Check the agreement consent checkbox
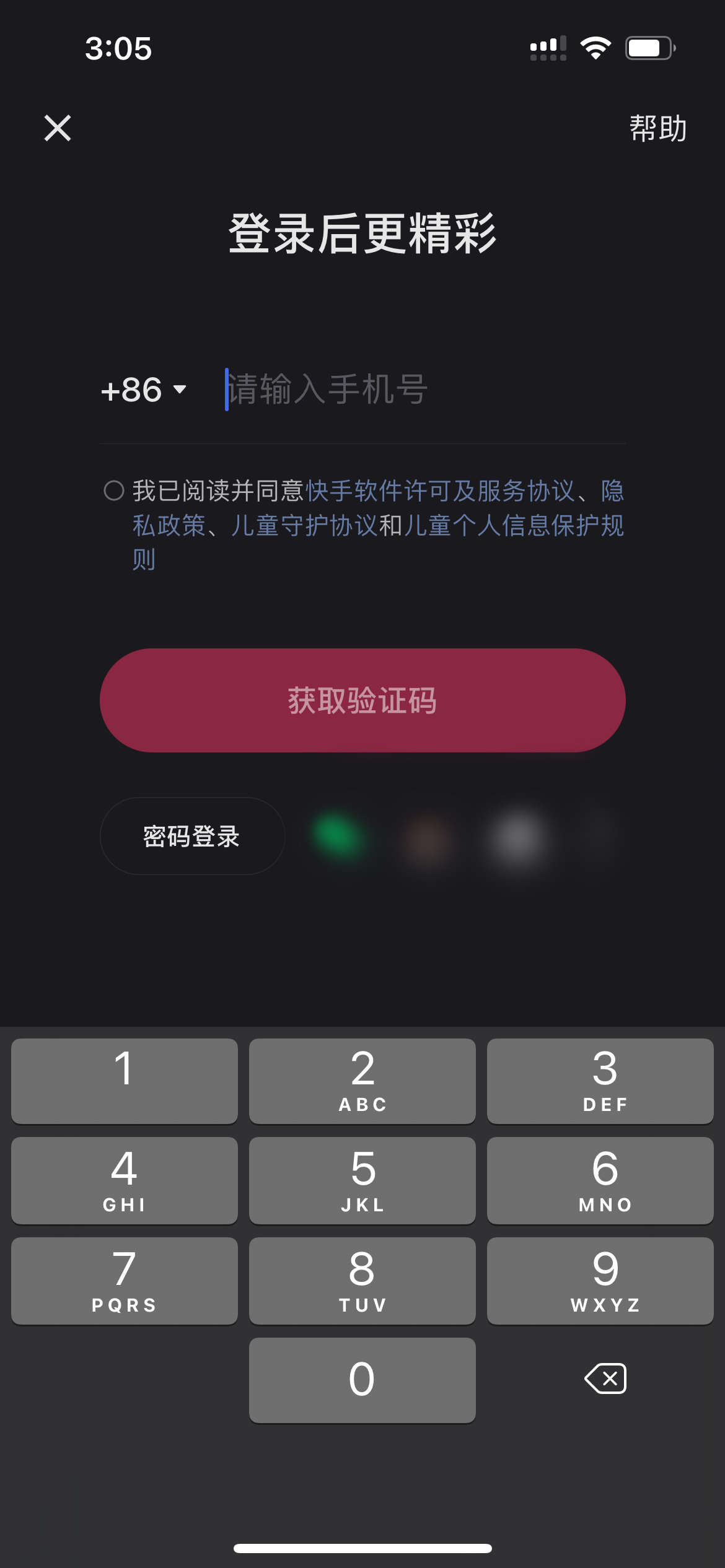The width and height of the screenshot is (725, 1568). coord(114,490)
